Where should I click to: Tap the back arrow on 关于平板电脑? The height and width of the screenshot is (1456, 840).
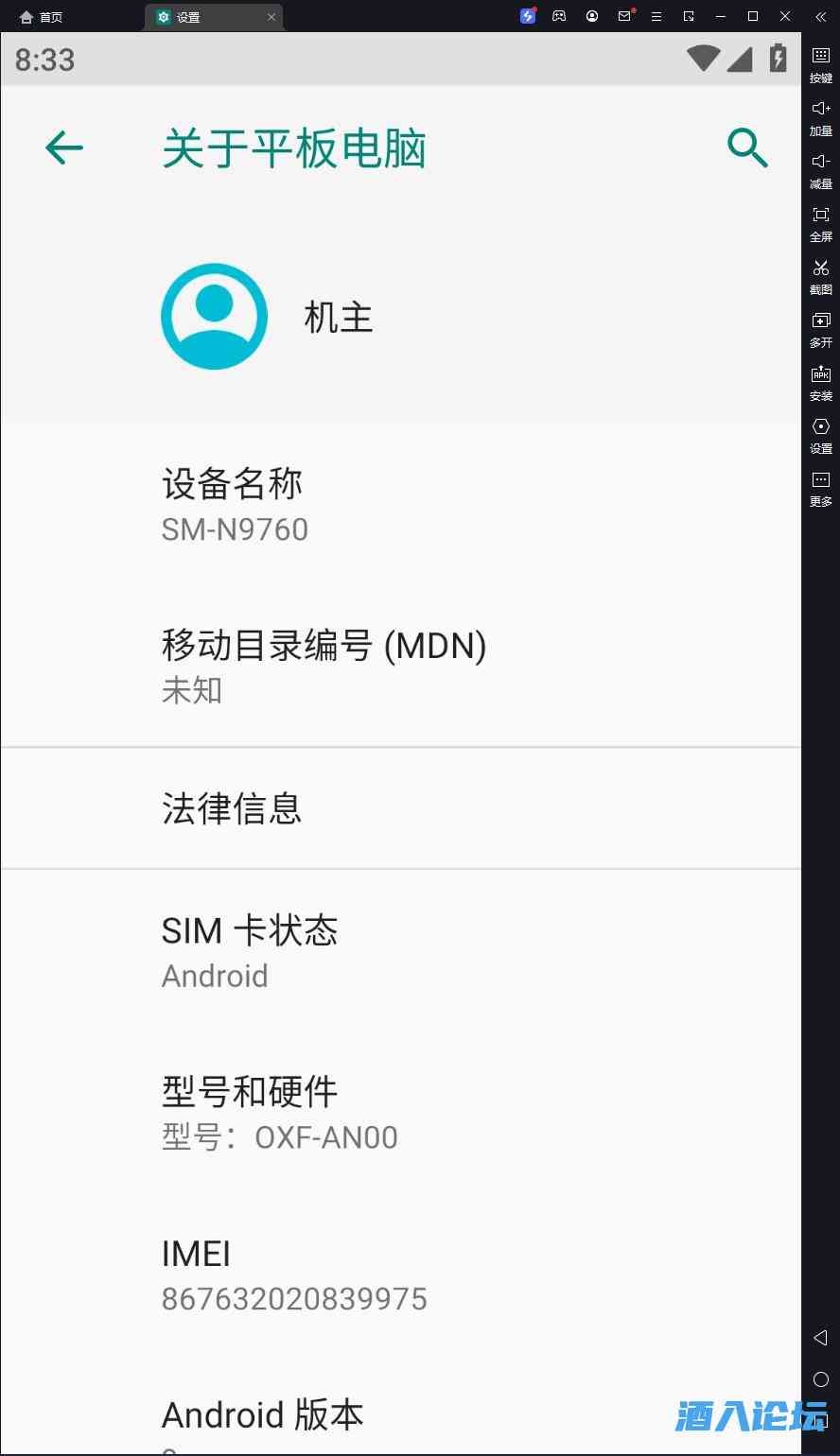[x=62, y=148]
